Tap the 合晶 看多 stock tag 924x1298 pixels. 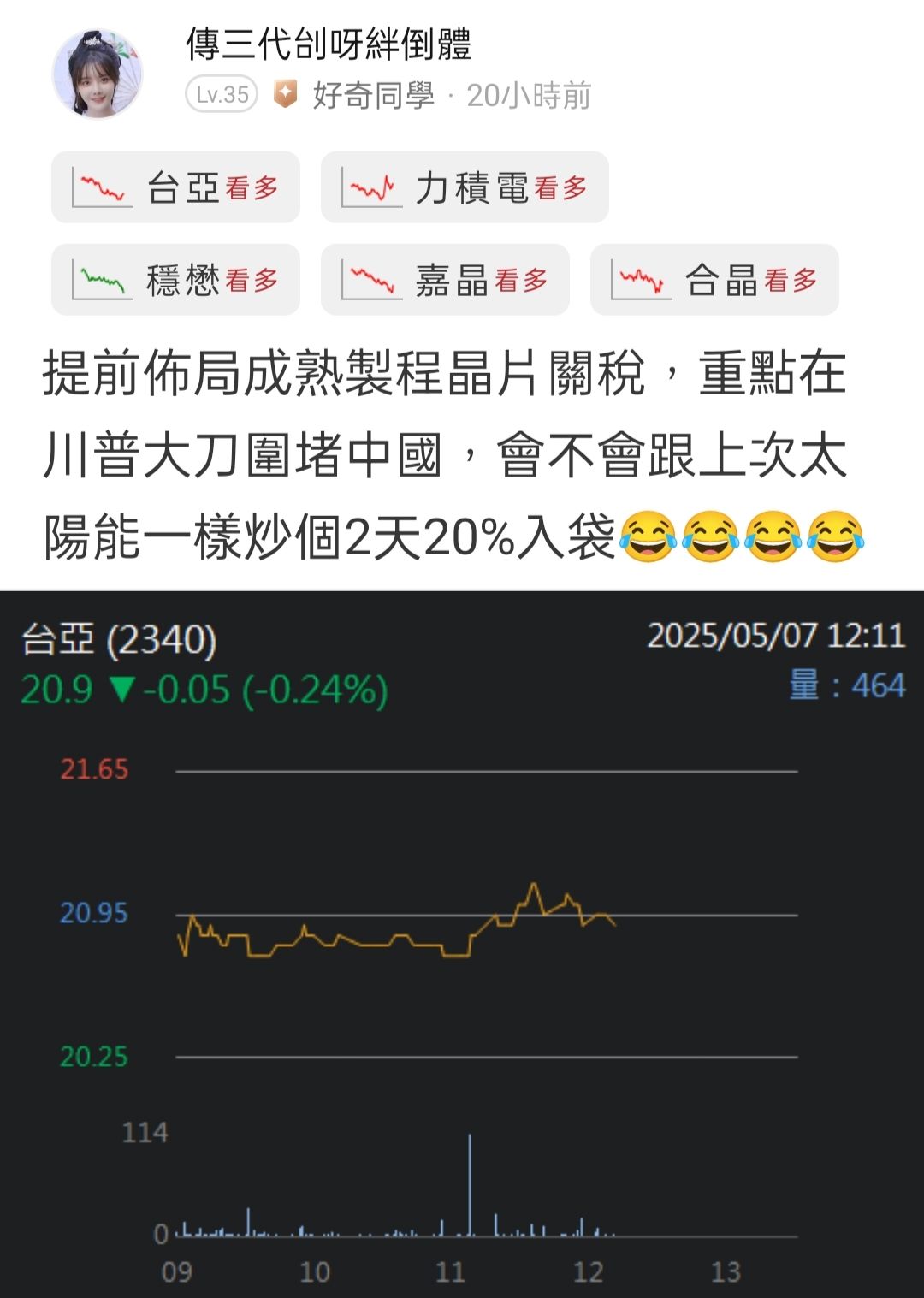[x=714, y=280]
